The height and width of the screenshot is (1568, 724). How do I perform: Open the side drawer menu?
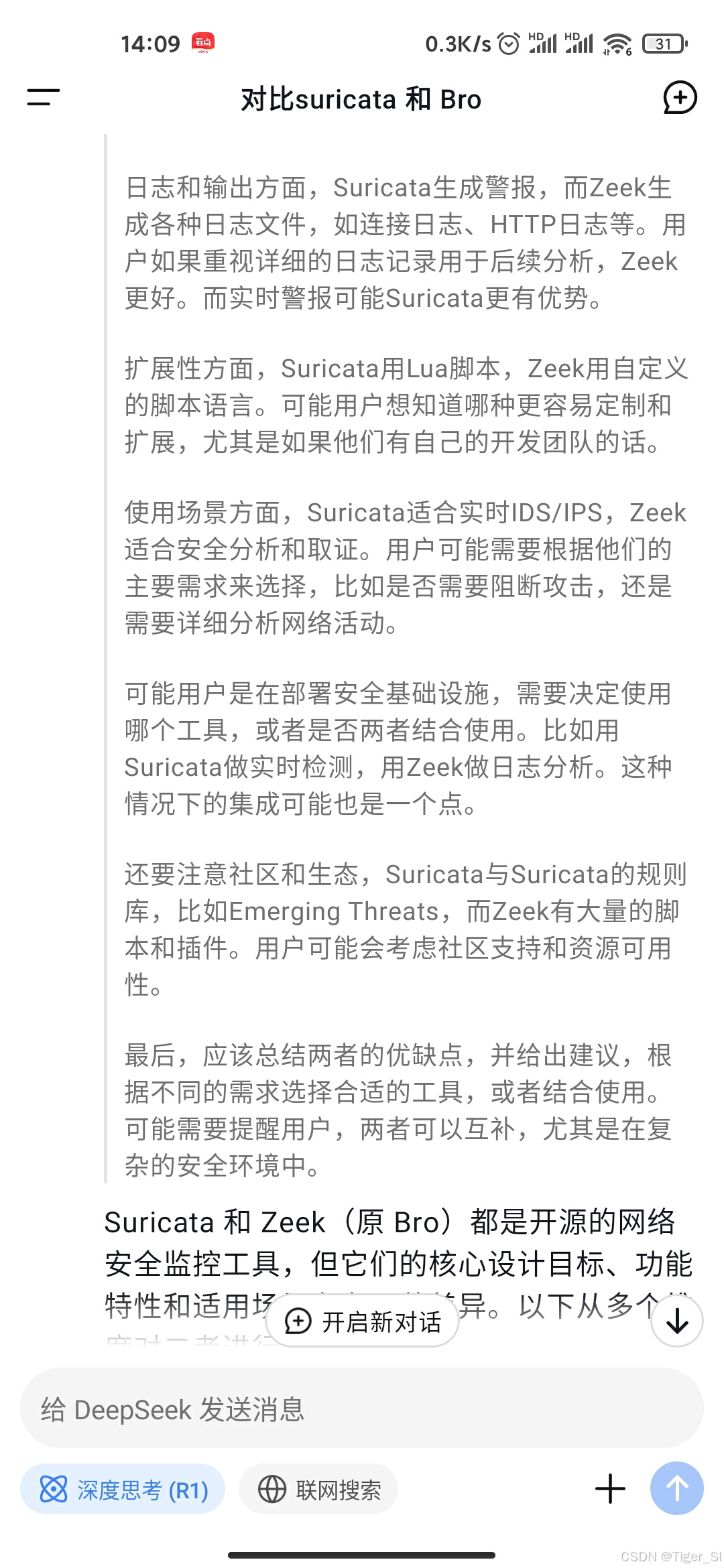(44, 98)
